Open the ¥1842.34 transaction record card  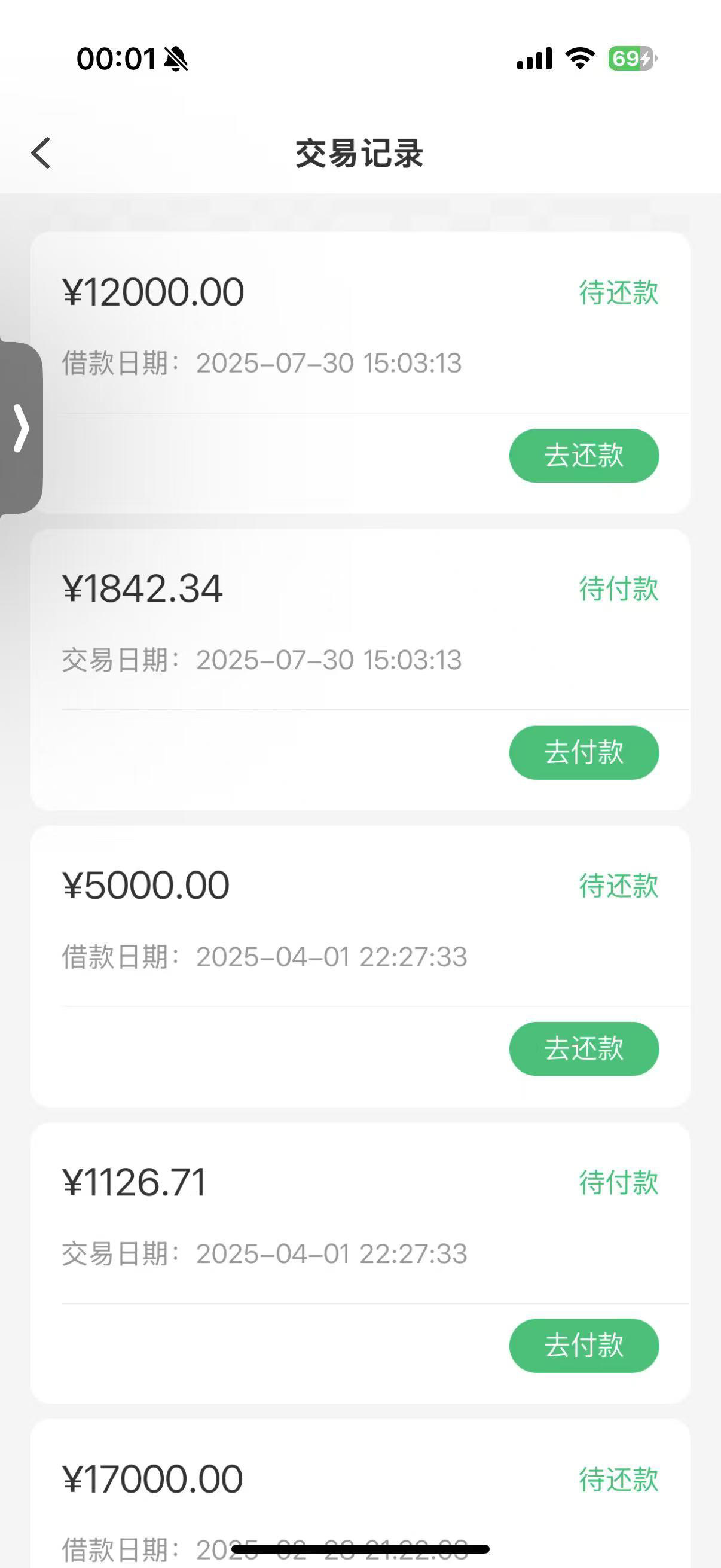[360, 669]
